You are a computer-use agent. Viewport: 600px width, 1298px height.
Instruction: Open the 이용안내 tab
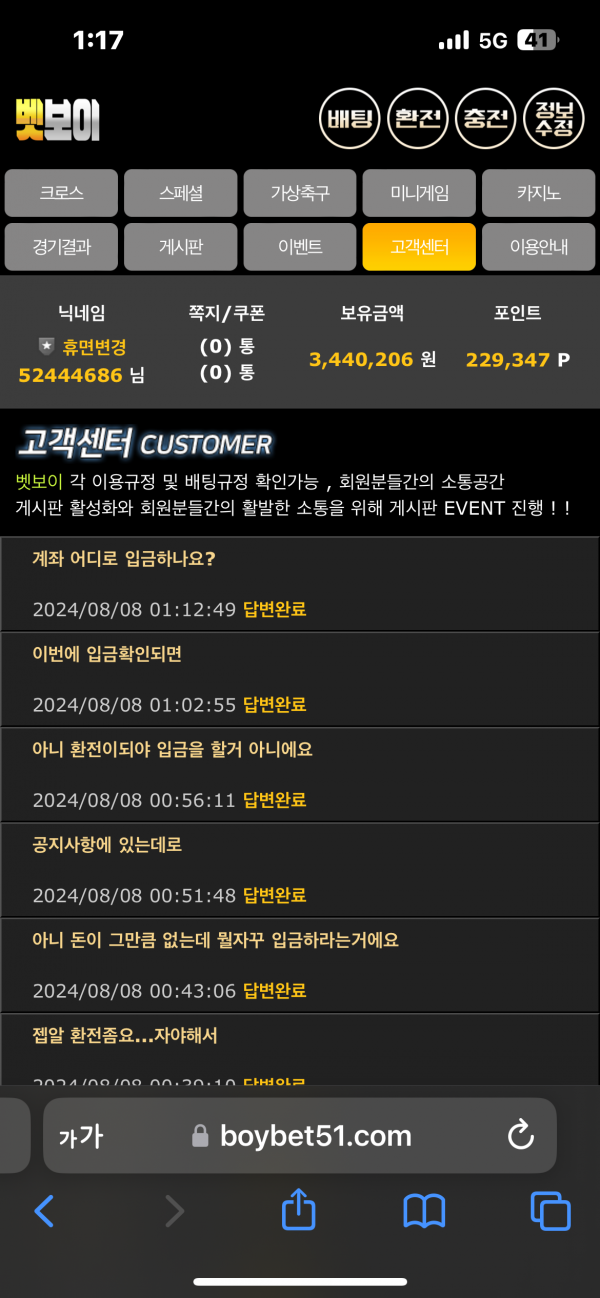538,247
